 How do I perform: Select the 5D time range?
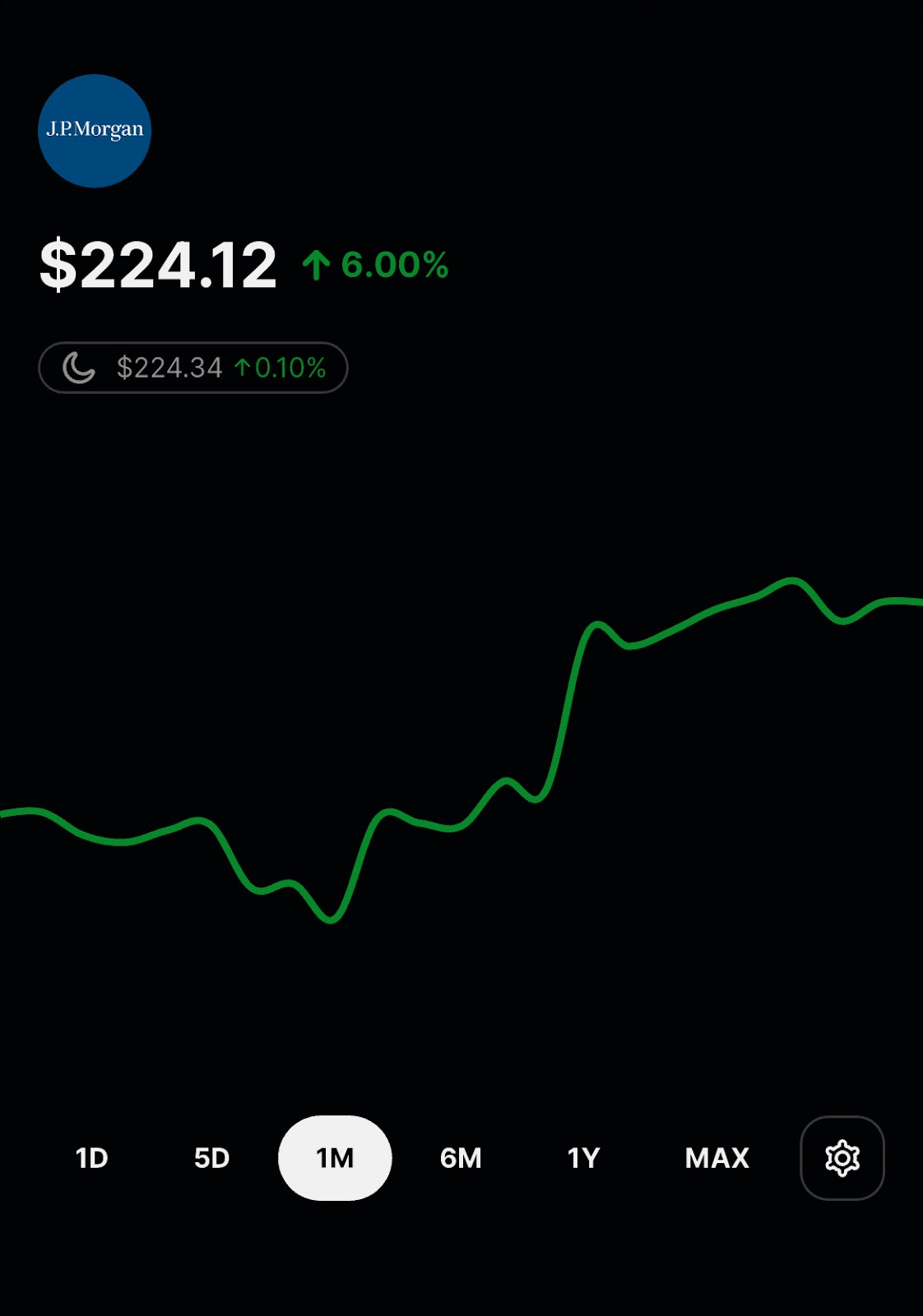pyautogui.click(x=212, y=1158)
